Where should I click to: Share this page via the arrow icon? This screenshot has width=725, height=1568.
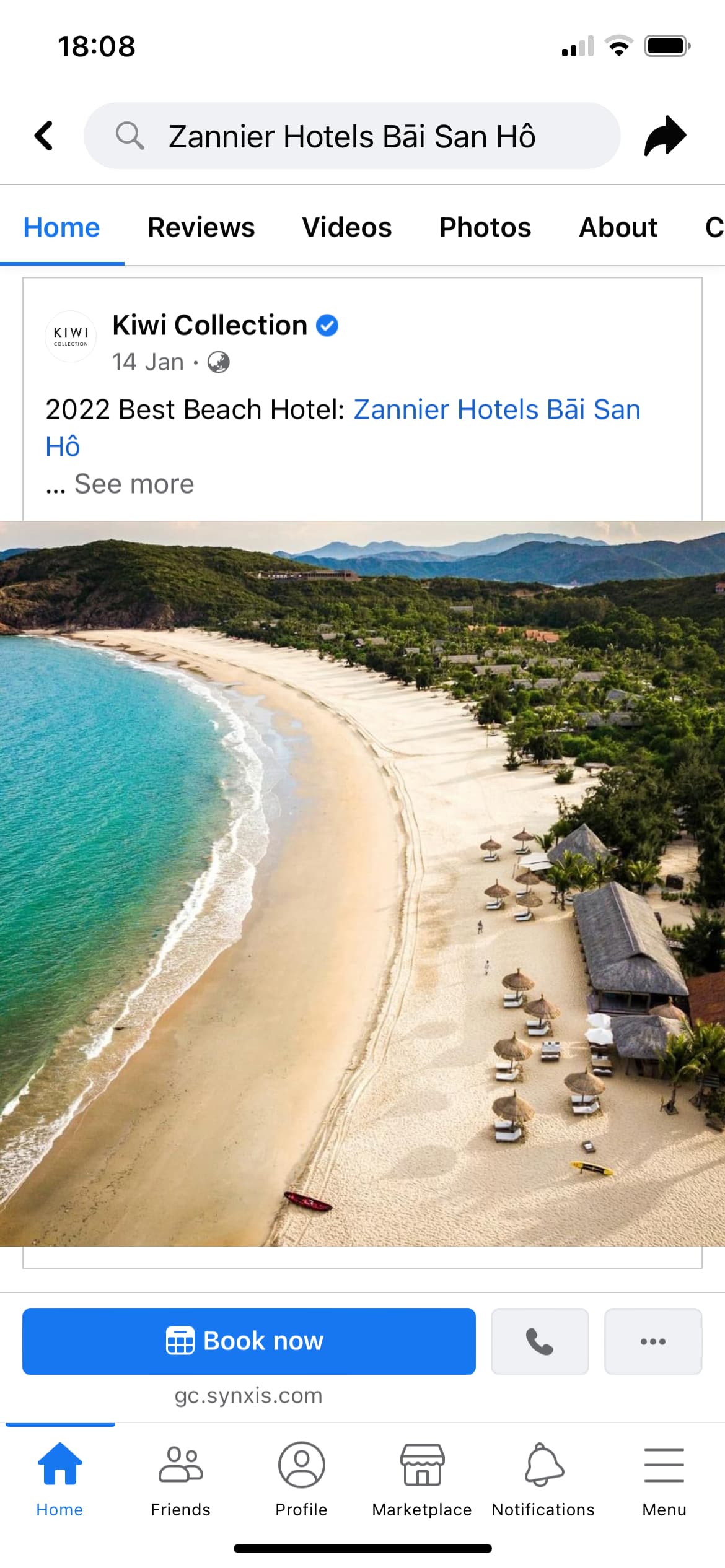[x=664, y=136]
